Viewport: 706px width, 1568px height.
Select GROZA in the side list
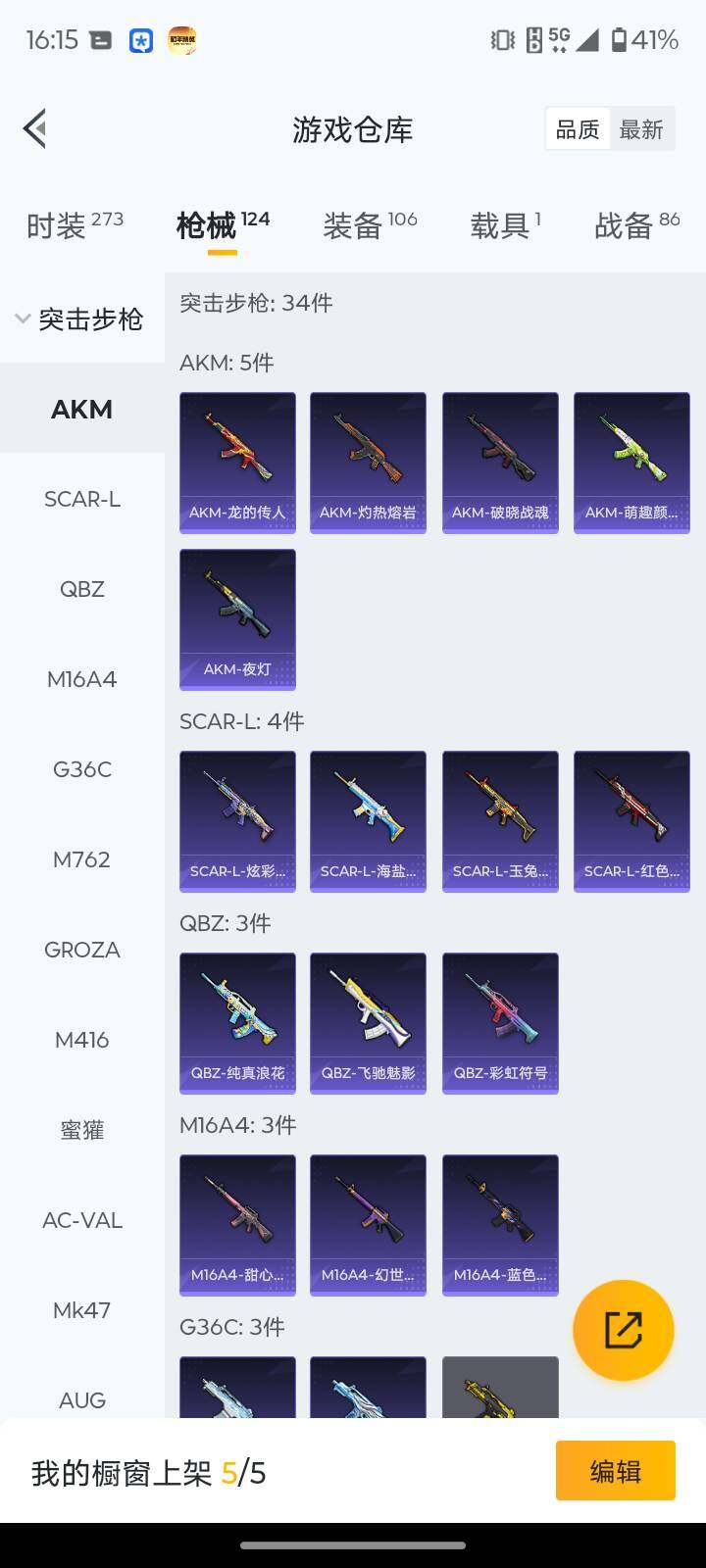(82, 950)
